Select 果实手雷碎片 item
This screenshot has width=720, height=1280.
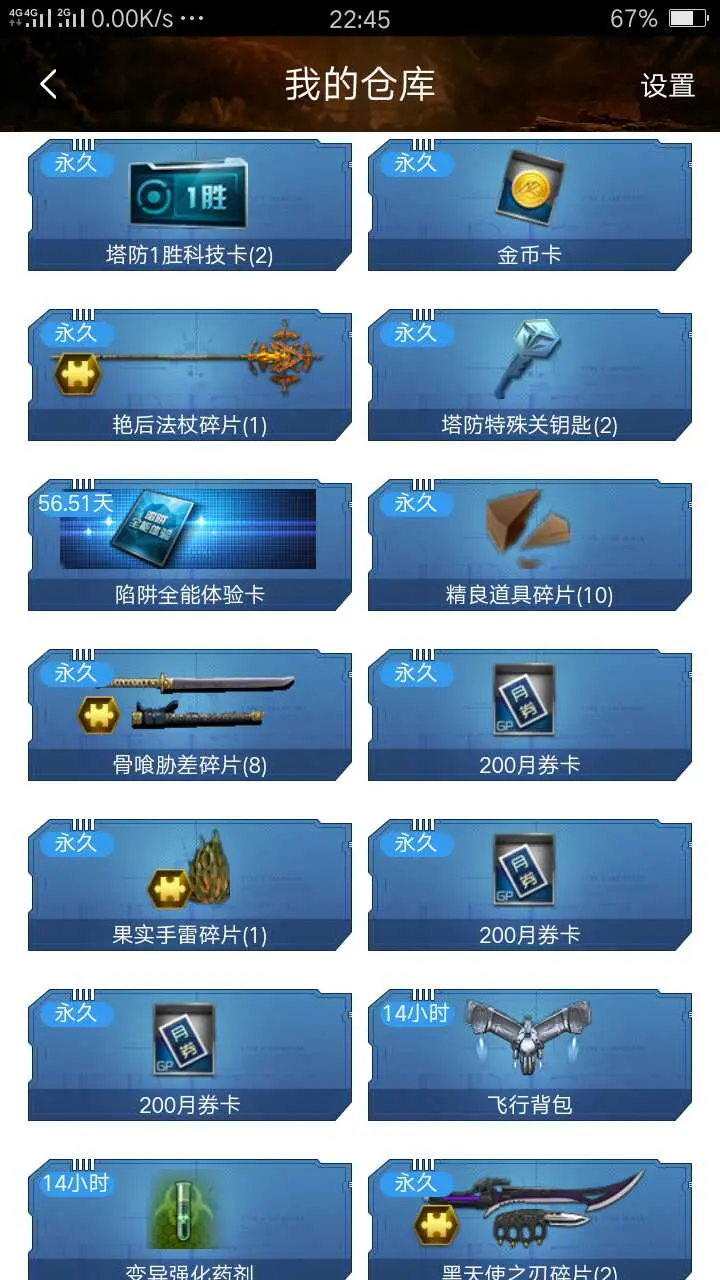pyautogui.click(x=190, y=886)
